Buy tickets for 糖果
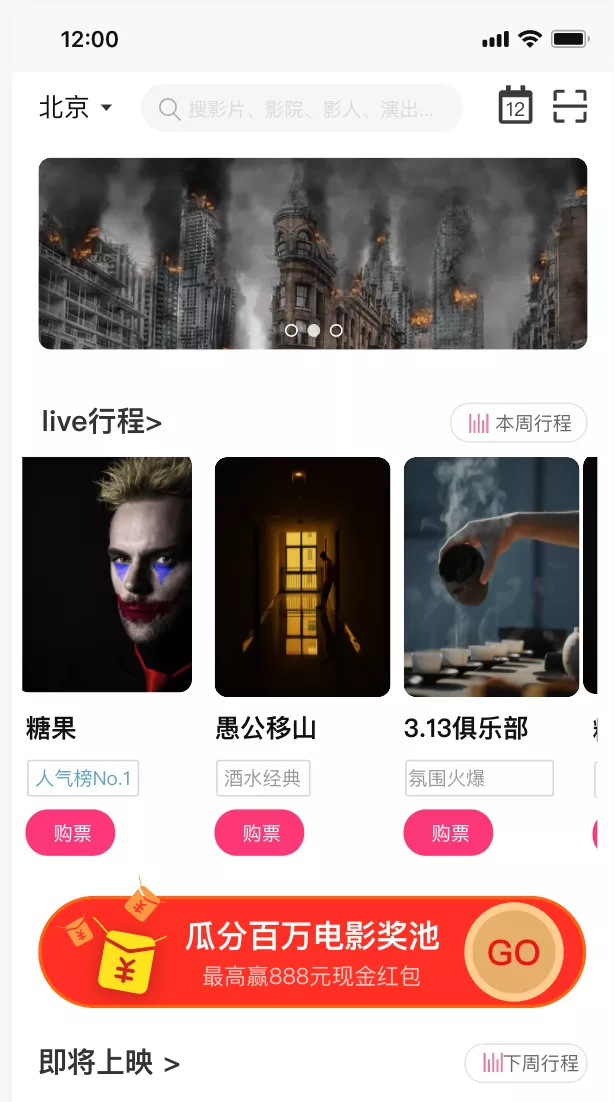 coord(71,833)
